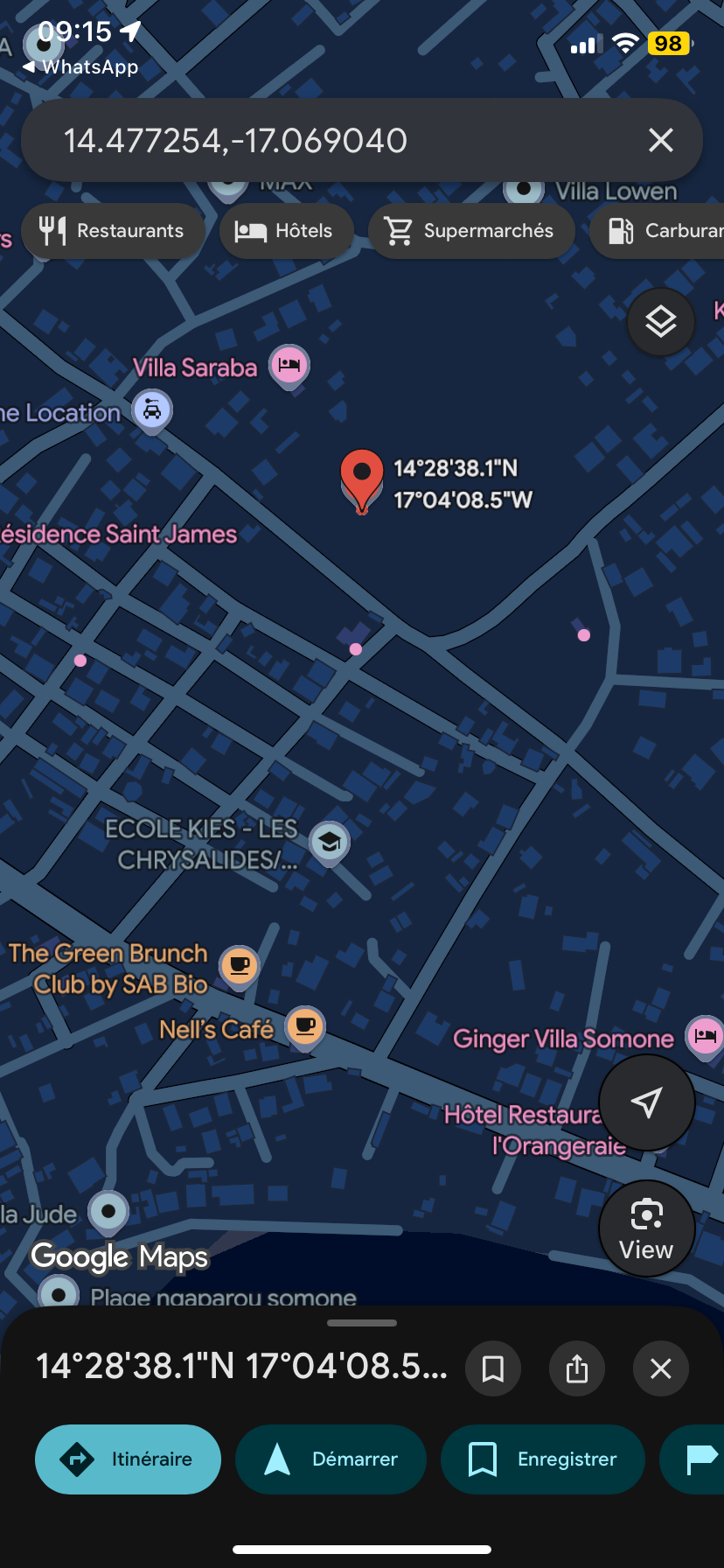The image size is (724, 1568).
Task: Start navigation with Démarrer
Action: pos(331,1459)
